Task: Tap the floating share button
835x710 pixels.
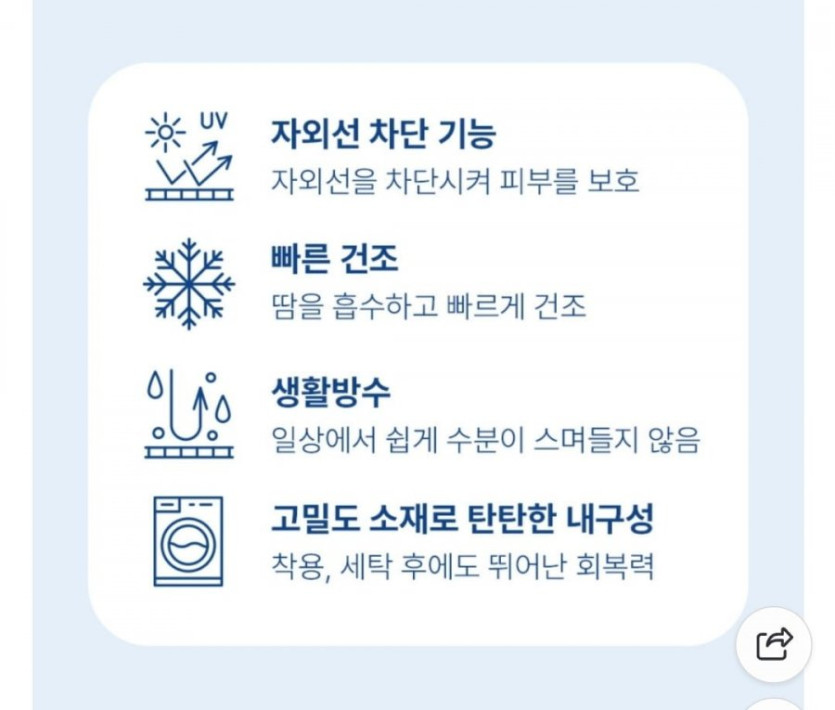Action: [x=773, y=644]
